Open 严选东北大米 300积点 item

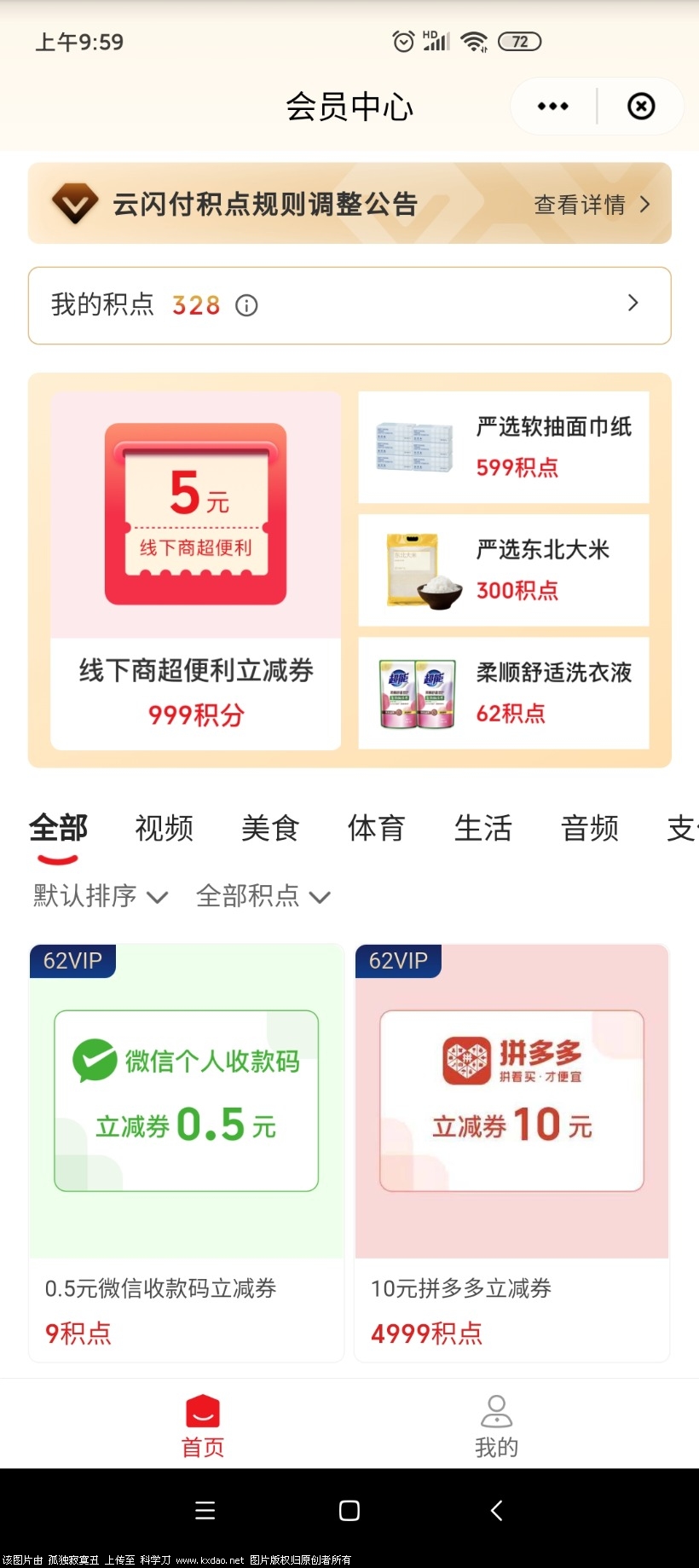point(503,570)
